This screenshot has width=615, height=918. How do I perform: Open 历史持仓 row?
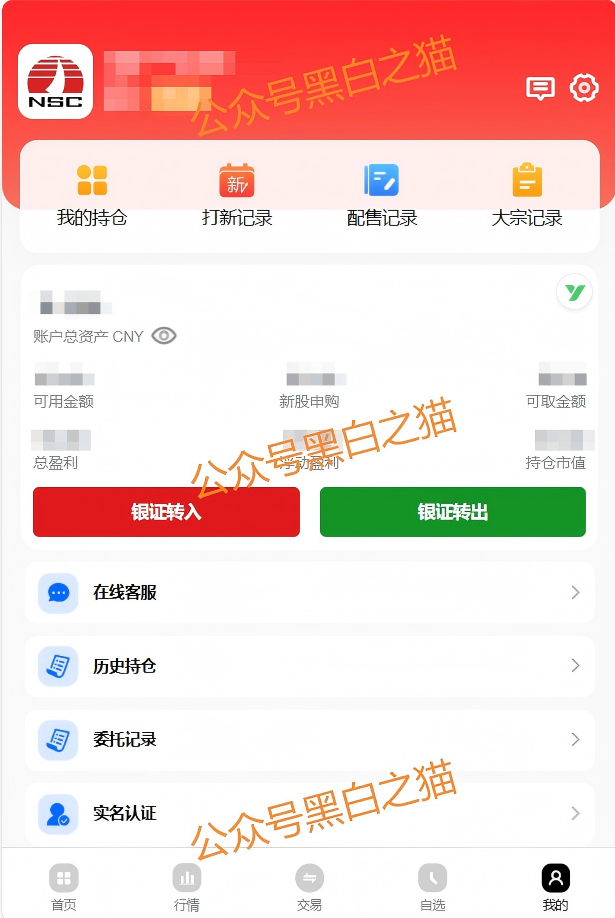pos(308,666)
